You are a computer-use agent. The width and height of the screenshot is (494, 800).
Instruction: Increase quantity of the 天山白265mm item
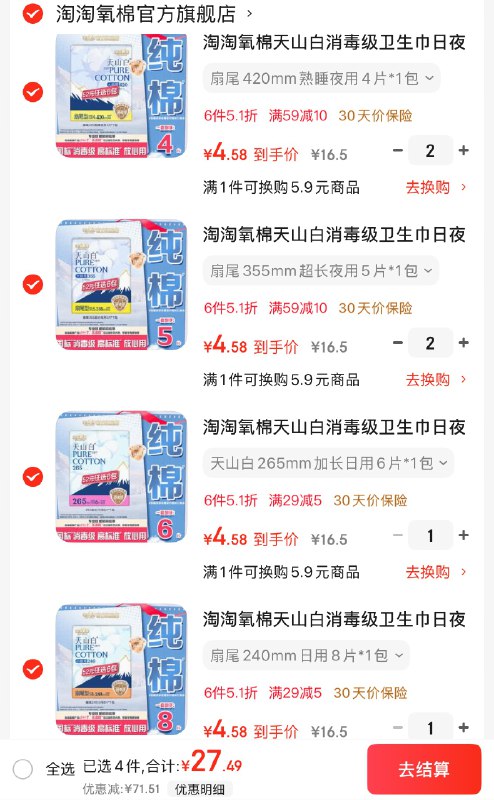[x=463, y=535]
